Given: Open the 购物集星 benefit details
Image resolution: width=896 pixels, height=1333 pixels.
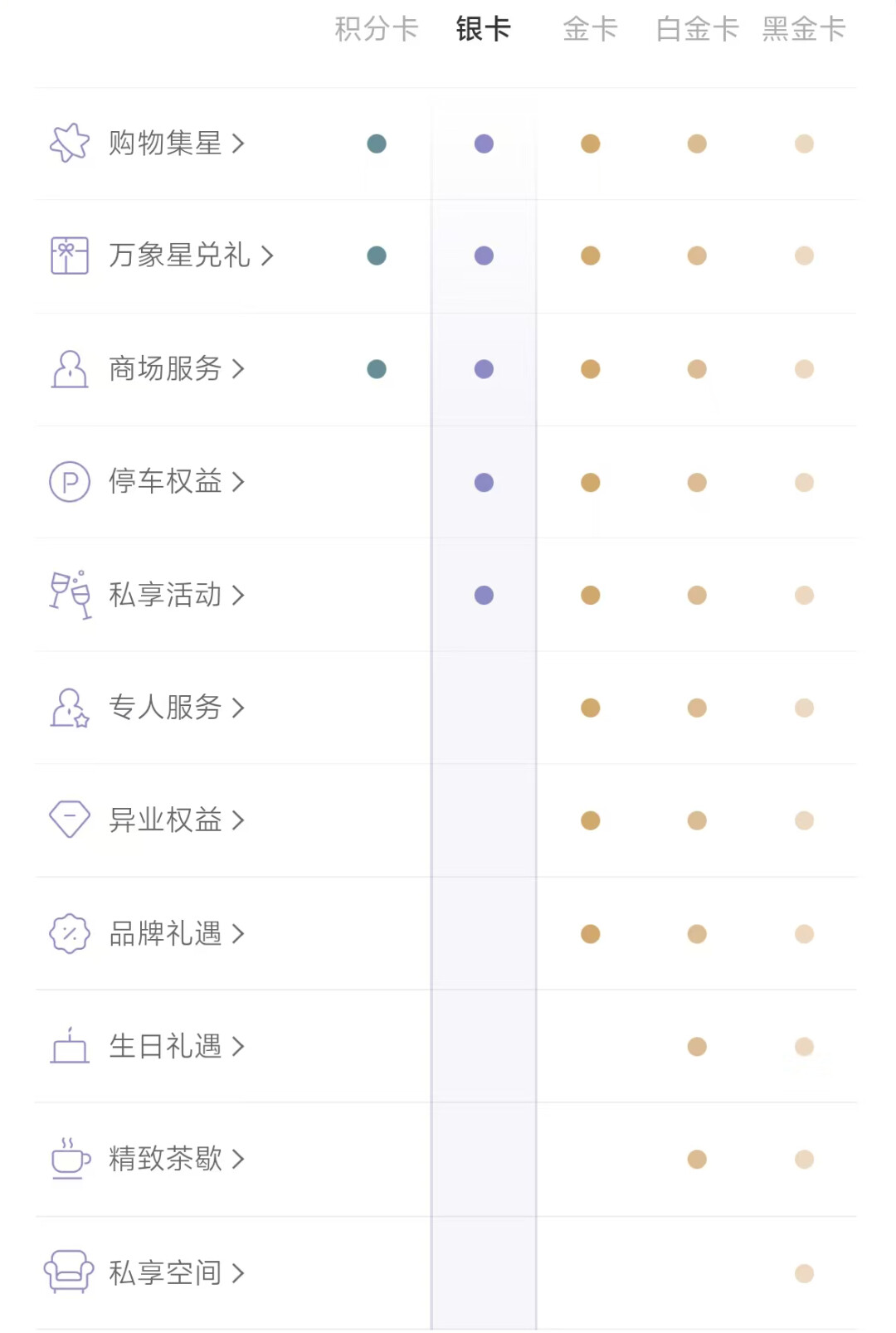Looking at the screenshot, I should click(176, 144).
